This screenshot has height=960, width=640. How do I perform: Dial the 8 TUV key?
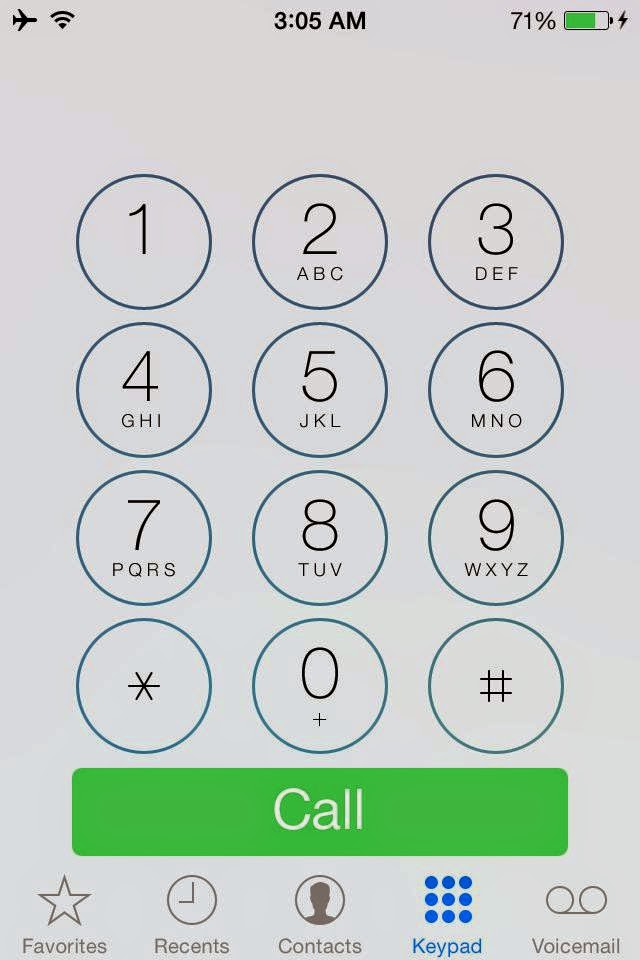[x=320, y=538]
